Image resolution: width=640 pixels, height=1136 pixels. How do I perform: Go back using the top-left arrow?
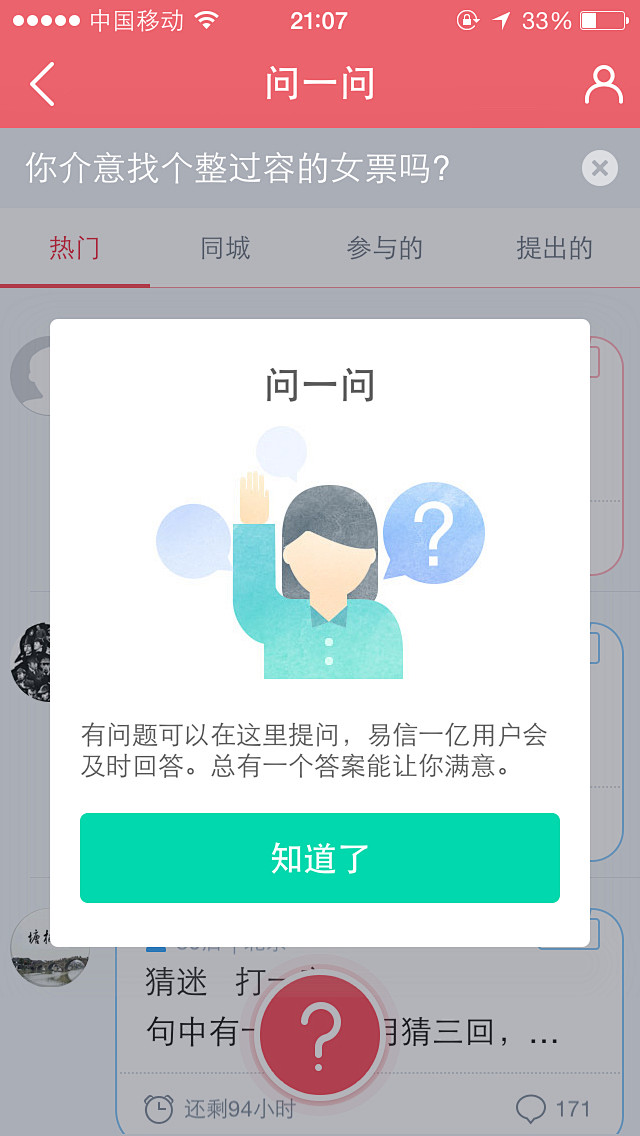coord(42,84)
